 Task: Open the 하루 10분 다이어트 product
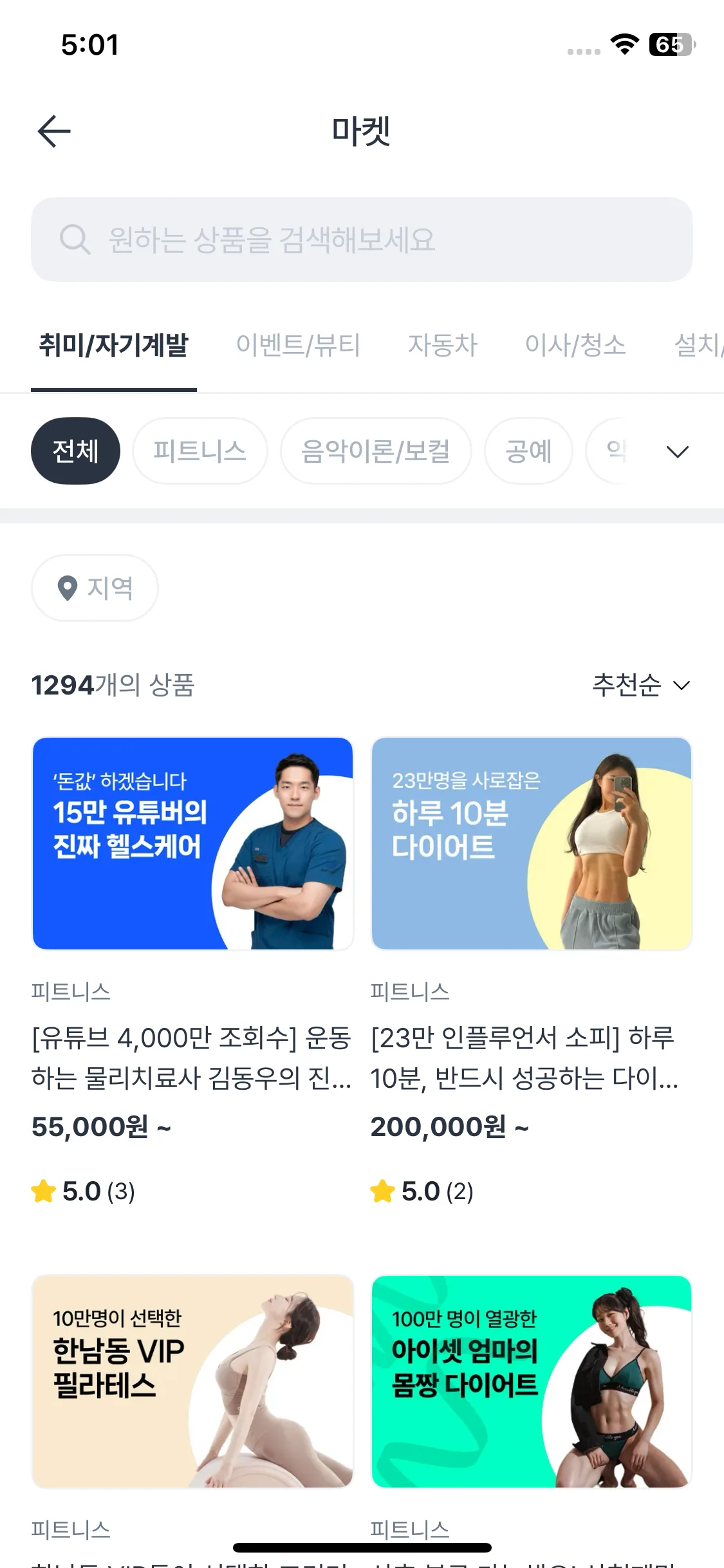click(x=532, y=843)
